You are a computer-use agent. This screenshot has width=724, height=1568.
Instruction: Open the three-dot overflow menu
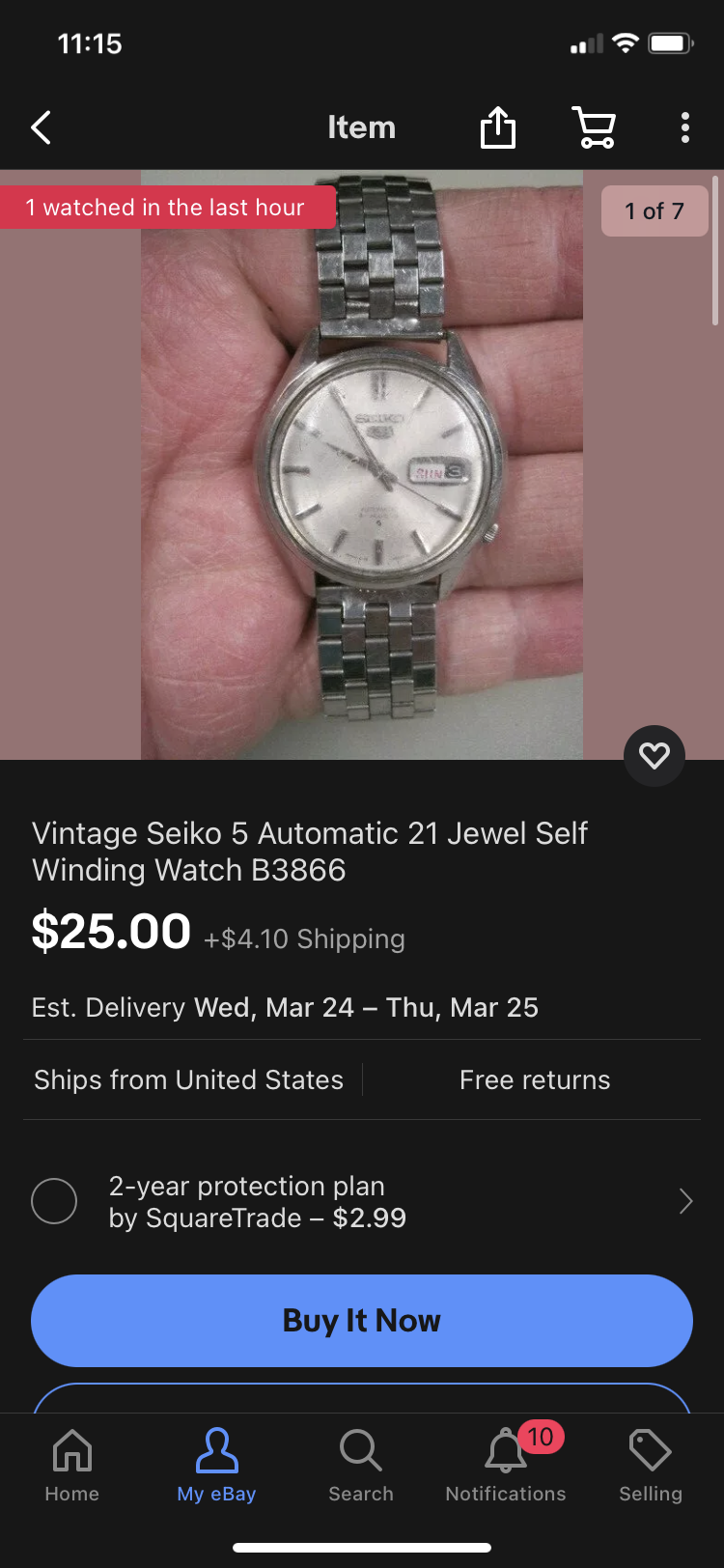click(x=685, y=127)
